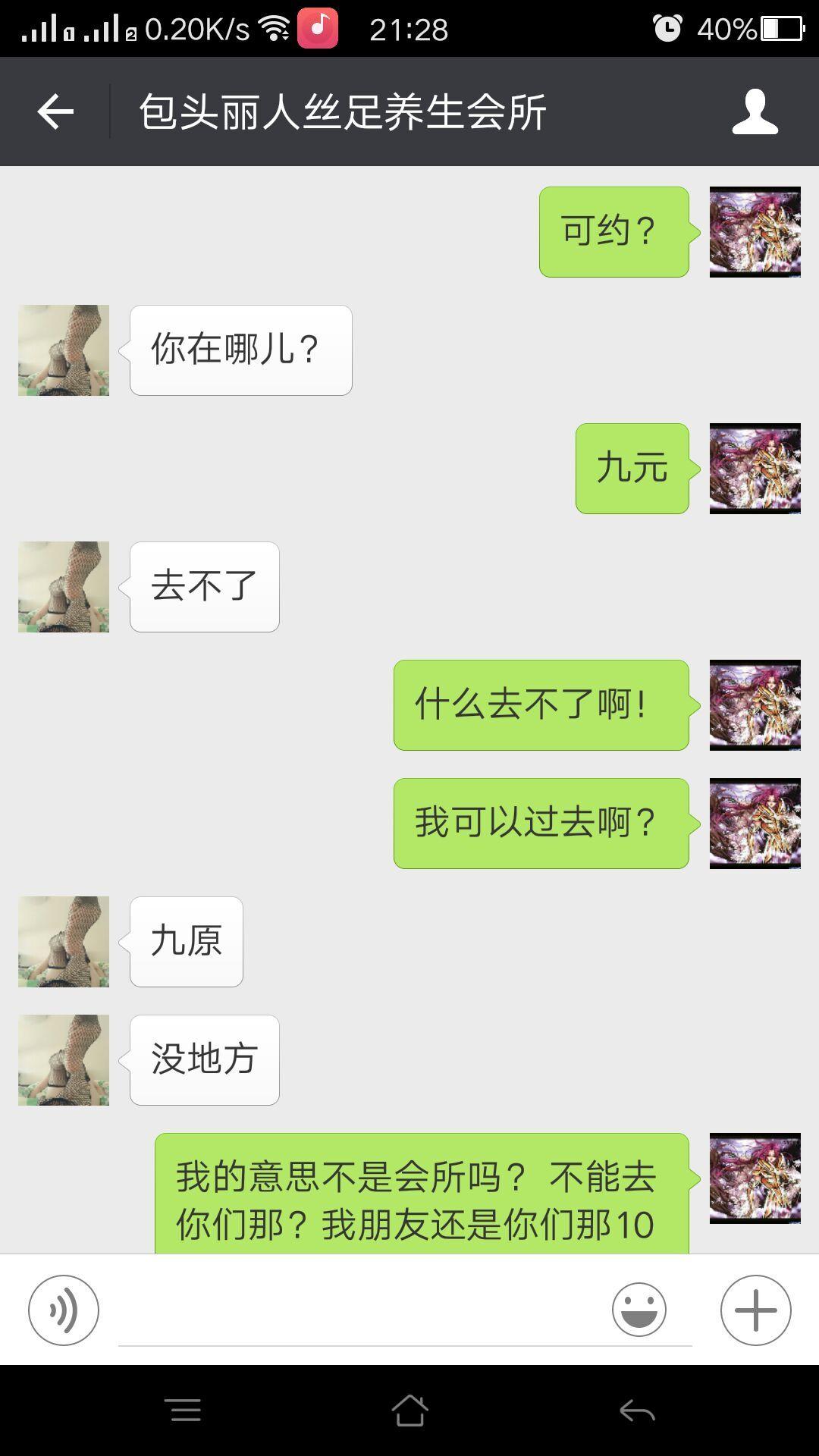The width and height of the screenshot is (819, 1456).
Task: Open the emoji picker
Action: (639, 1310)
